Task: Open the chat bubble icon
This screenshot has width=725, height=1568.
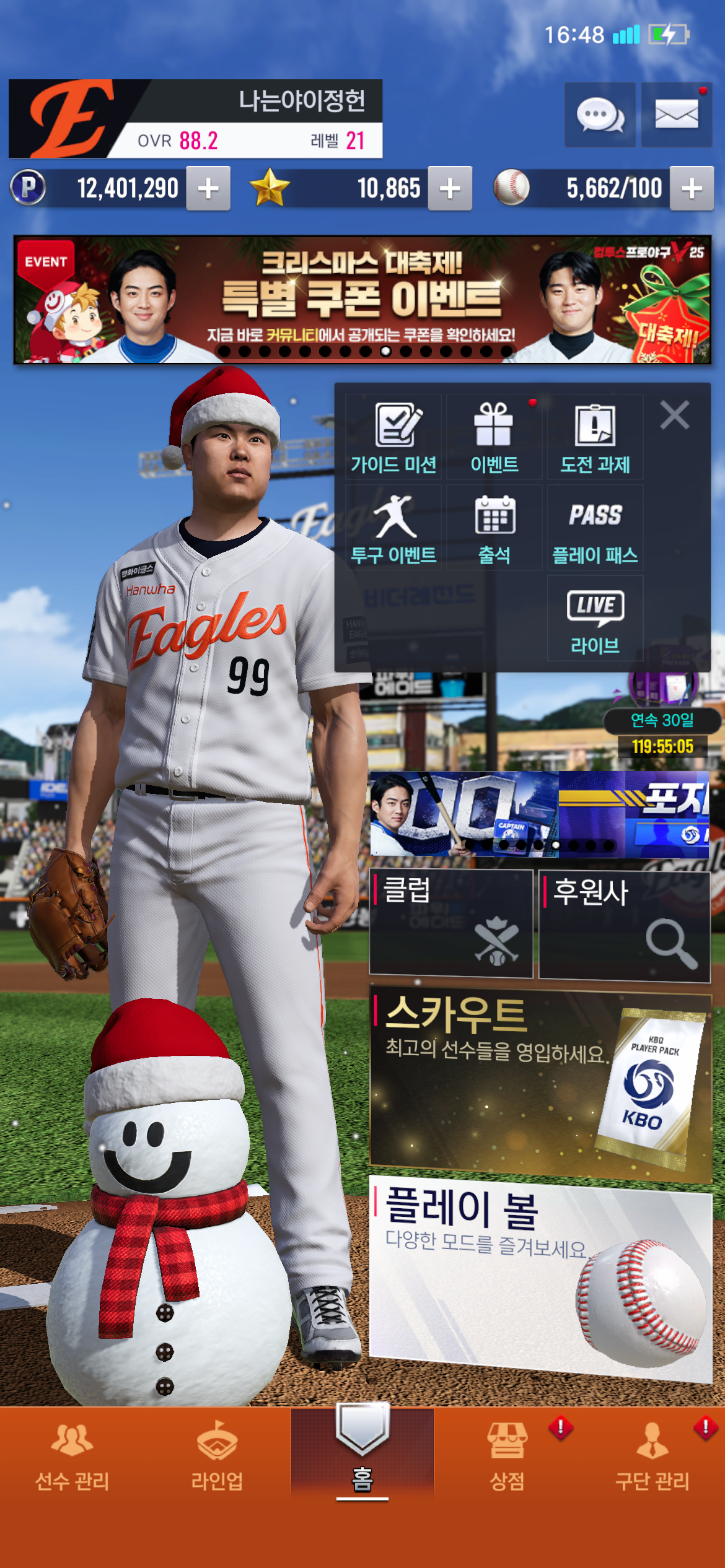Action: [x=599, y=115]
